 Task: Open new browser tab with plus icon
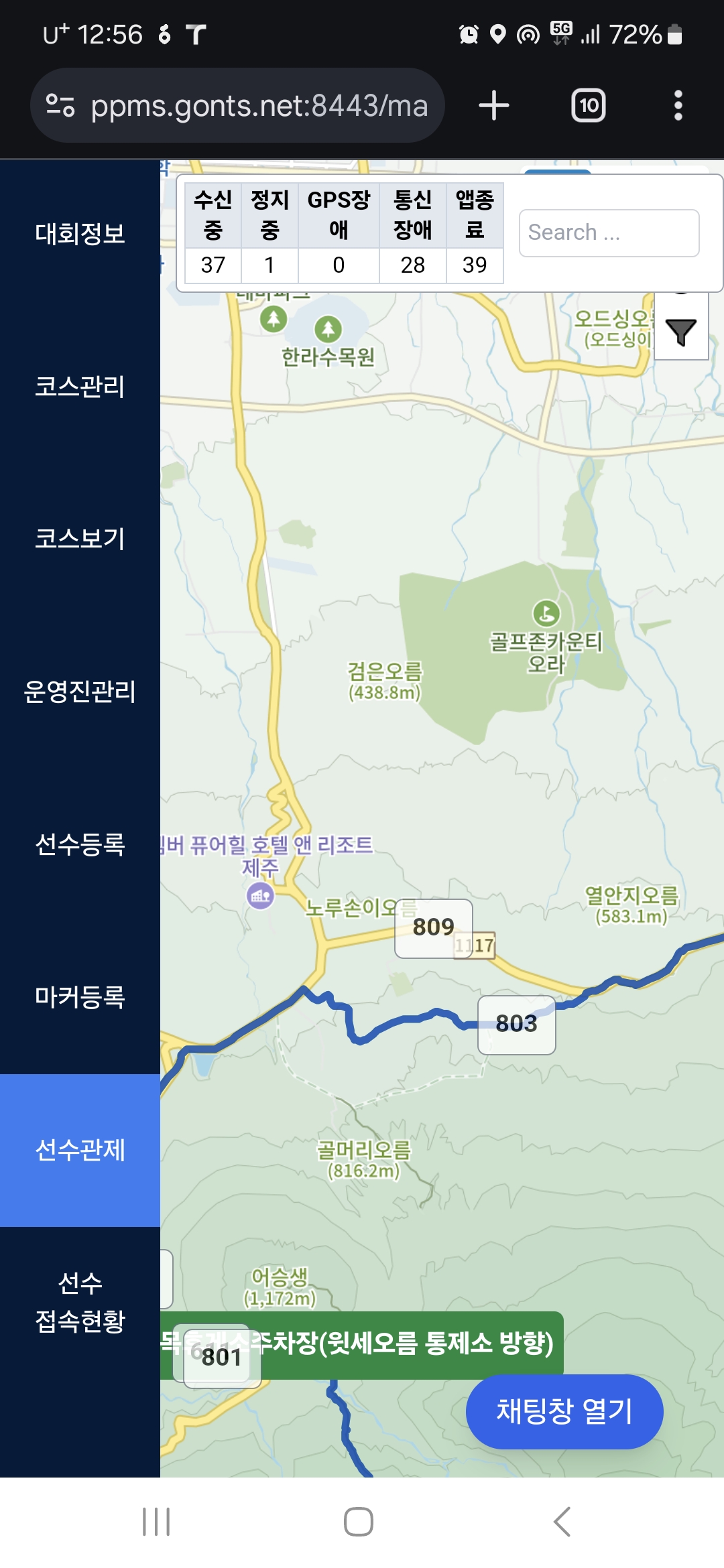point(494,106)
